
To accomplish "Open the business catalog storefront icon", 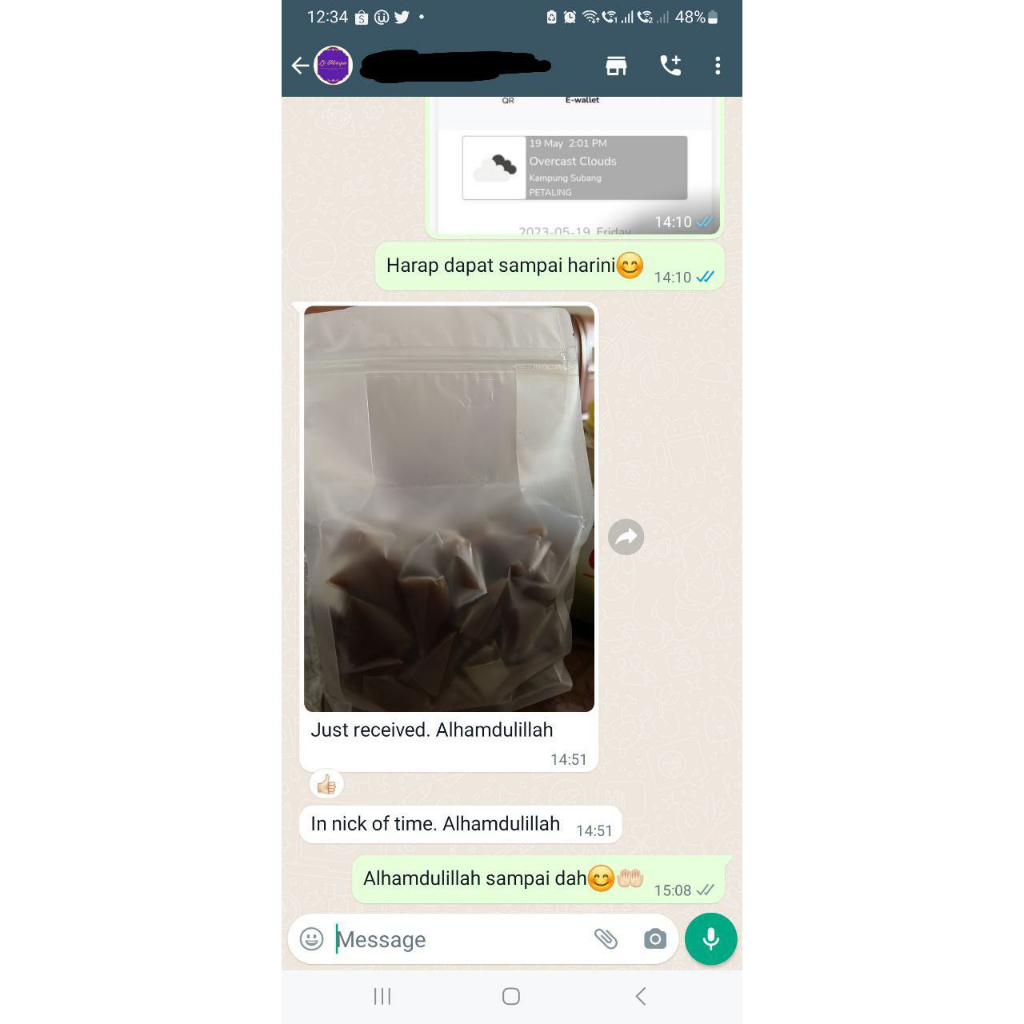I will pos(616,65).
